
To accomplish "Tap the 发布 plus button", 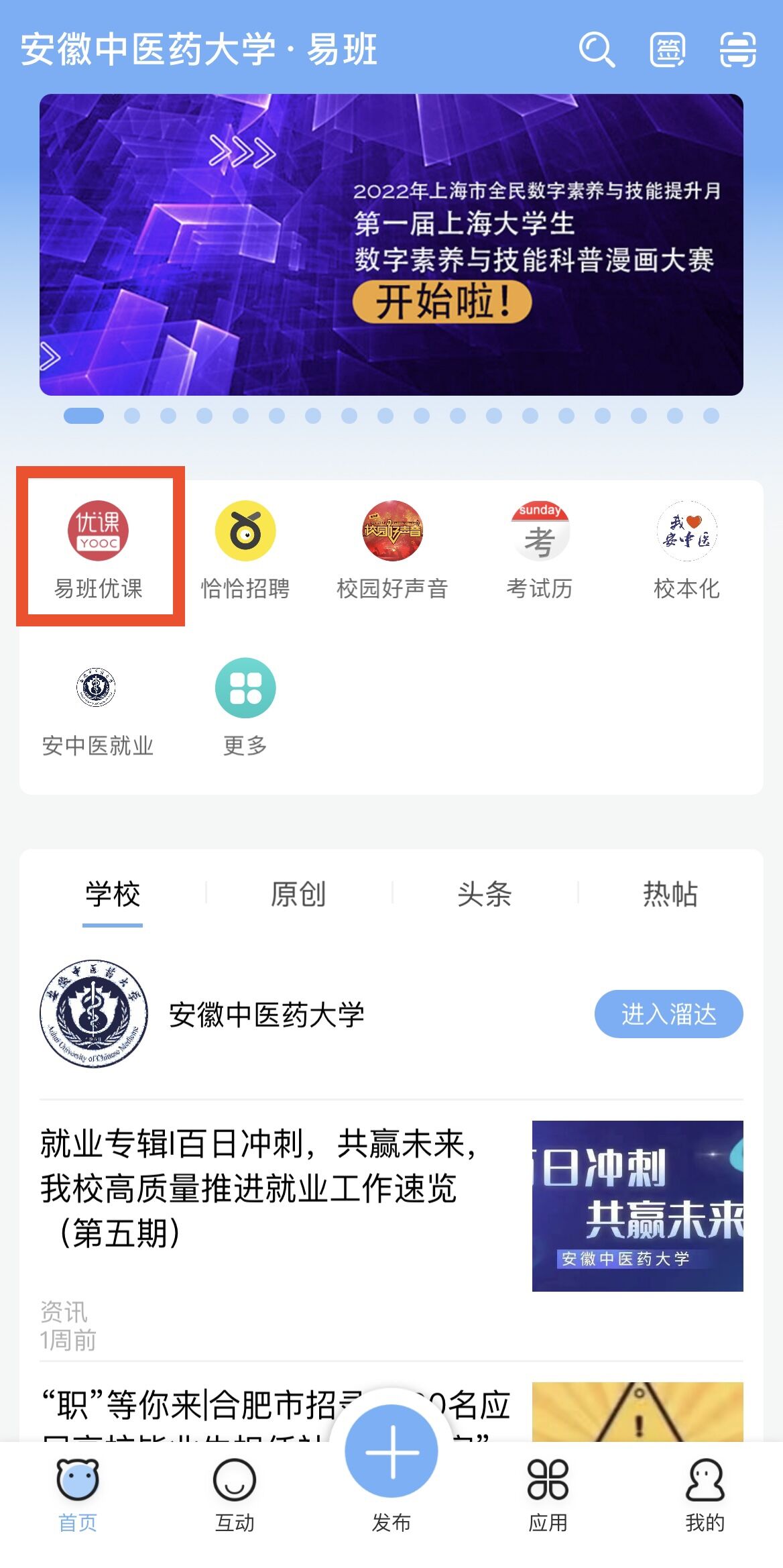I will point(391,1451).
